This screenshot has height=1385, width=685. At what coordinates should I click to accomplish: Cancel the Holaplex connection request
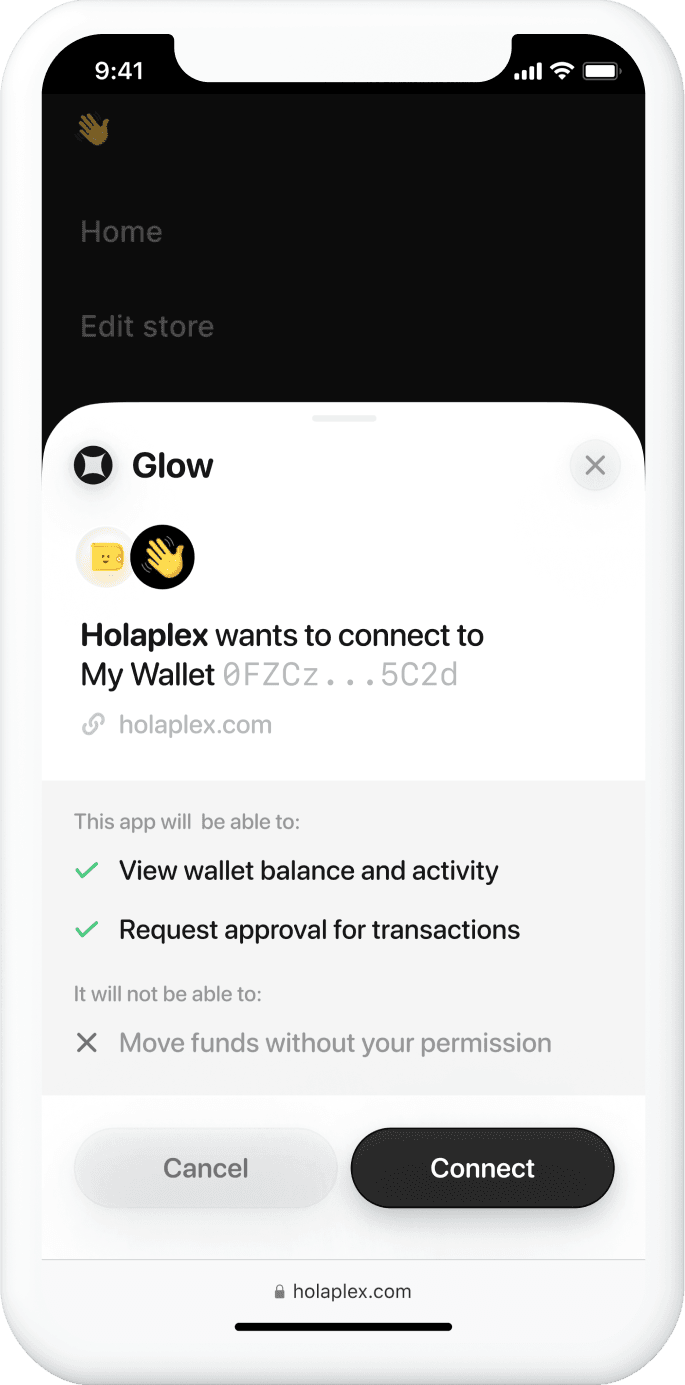(206, 1168)
